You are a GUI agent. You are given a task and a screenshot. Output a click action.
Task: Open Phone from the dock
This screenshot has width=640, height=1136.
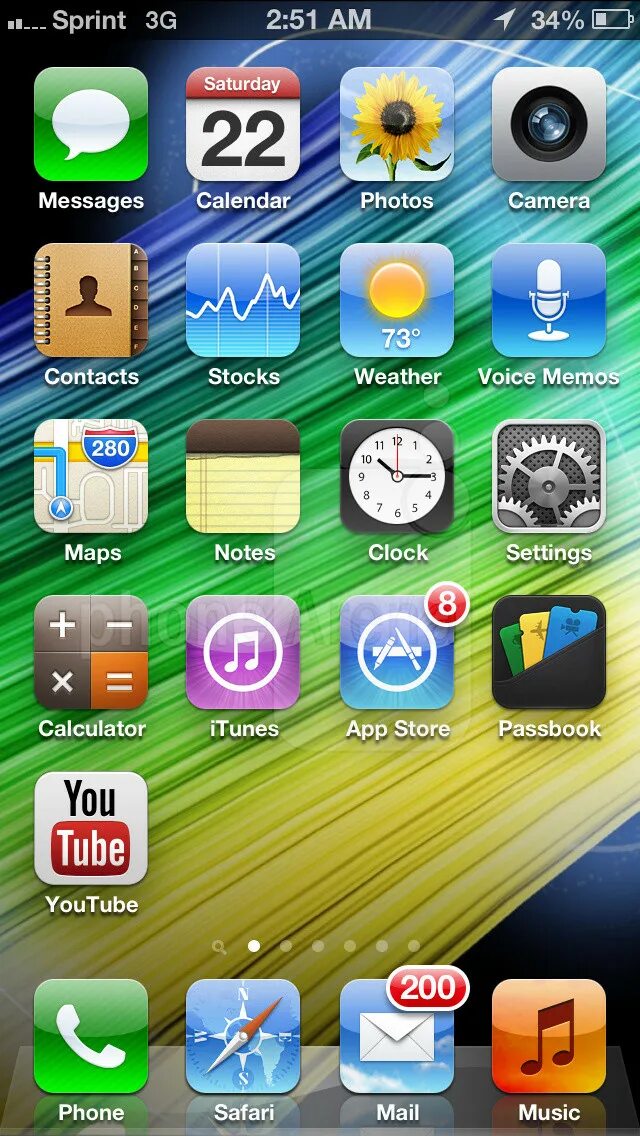91,1036
